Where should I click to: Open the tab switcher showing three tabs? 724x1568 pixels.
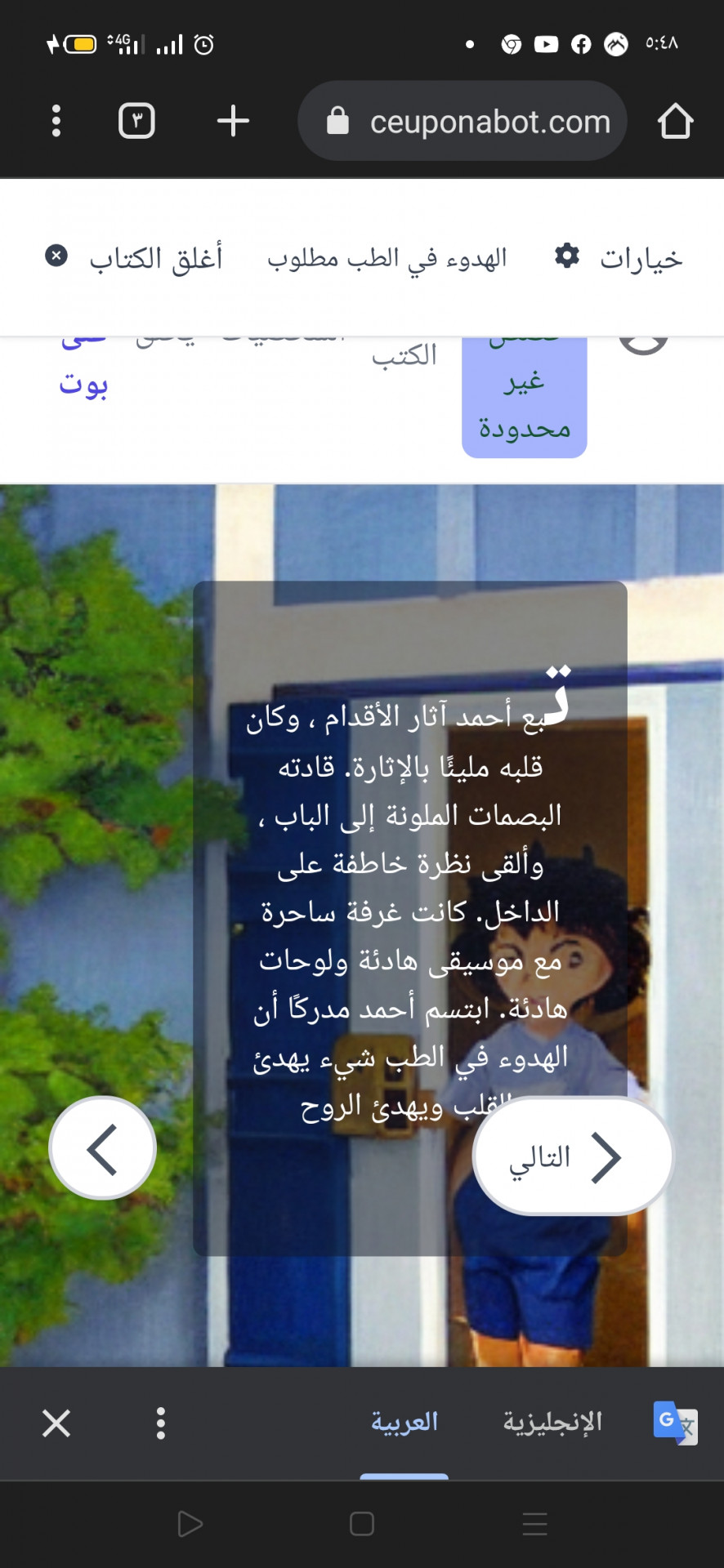pos(136,121)
